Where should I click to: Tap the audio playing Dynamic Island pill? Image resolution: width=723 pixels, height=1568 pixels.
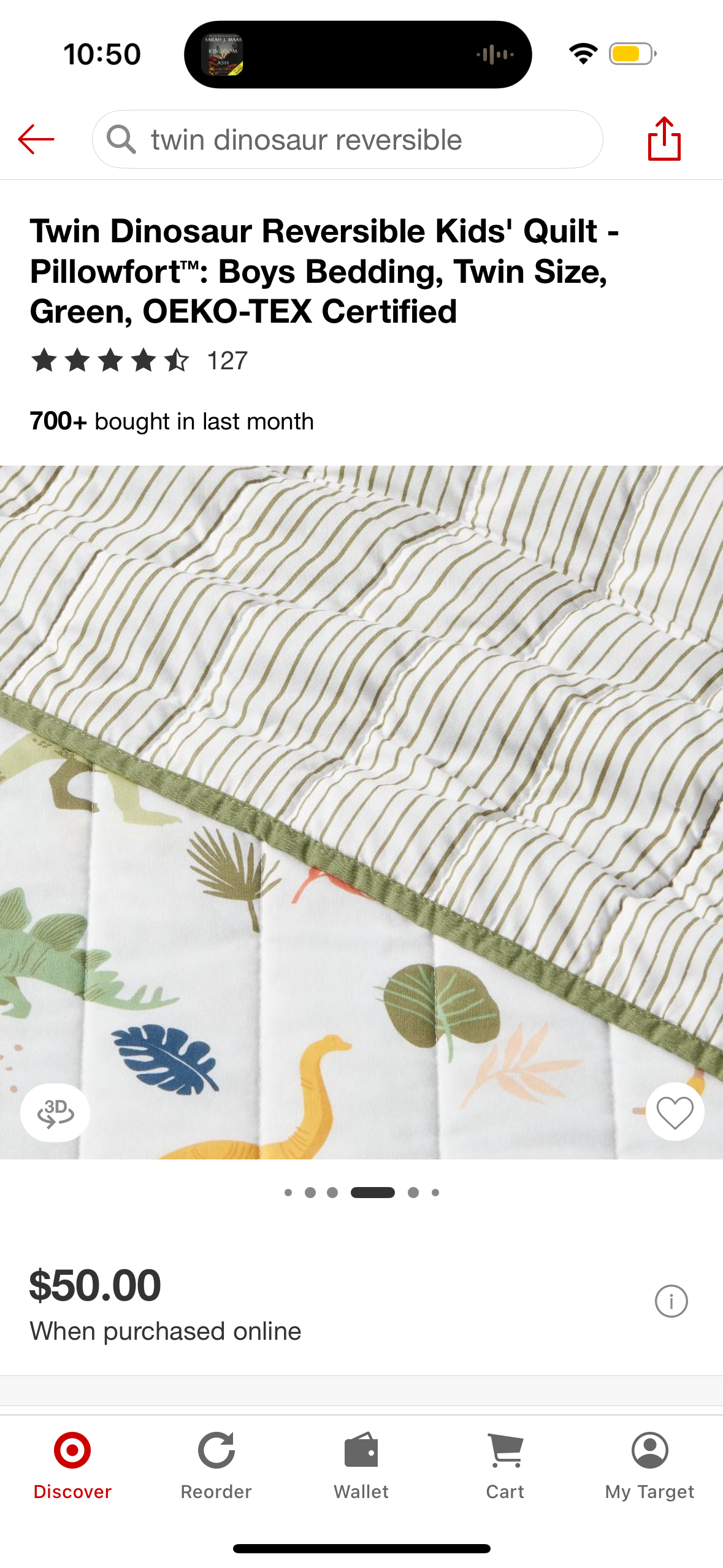358,55
